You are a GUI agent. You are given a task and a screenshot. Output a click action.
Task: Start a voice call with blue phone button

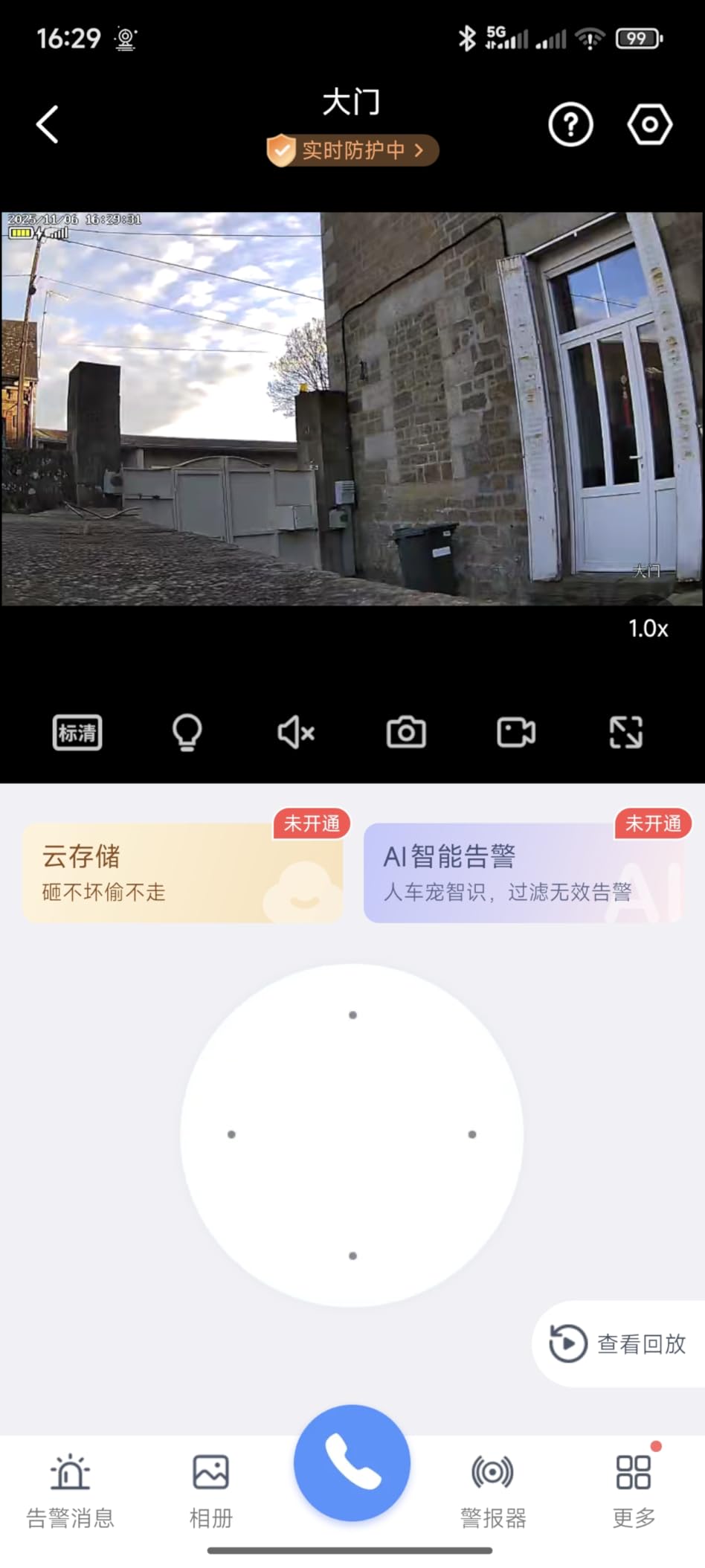352,1462
